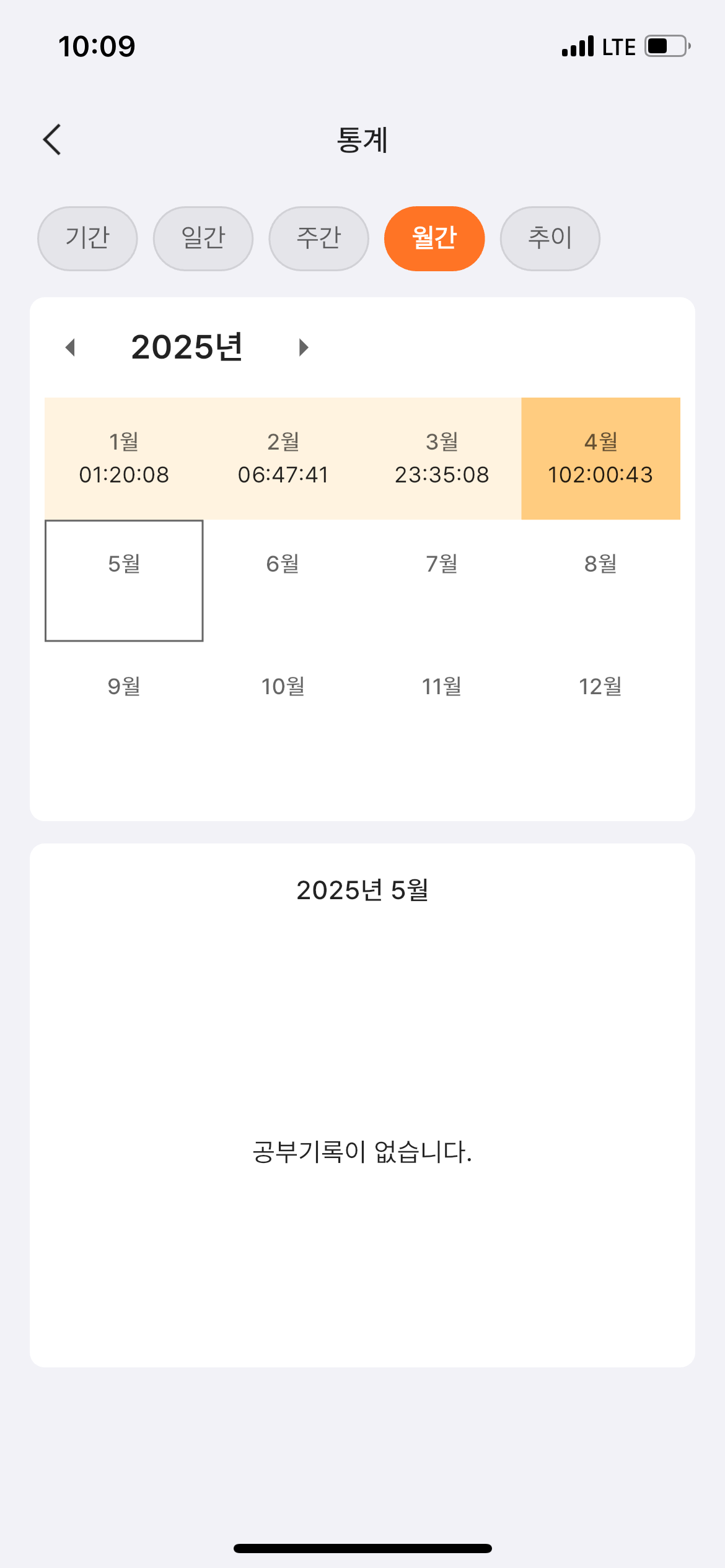
Task: Pick the 10월 cell
Action: click(x=283, y=702)
